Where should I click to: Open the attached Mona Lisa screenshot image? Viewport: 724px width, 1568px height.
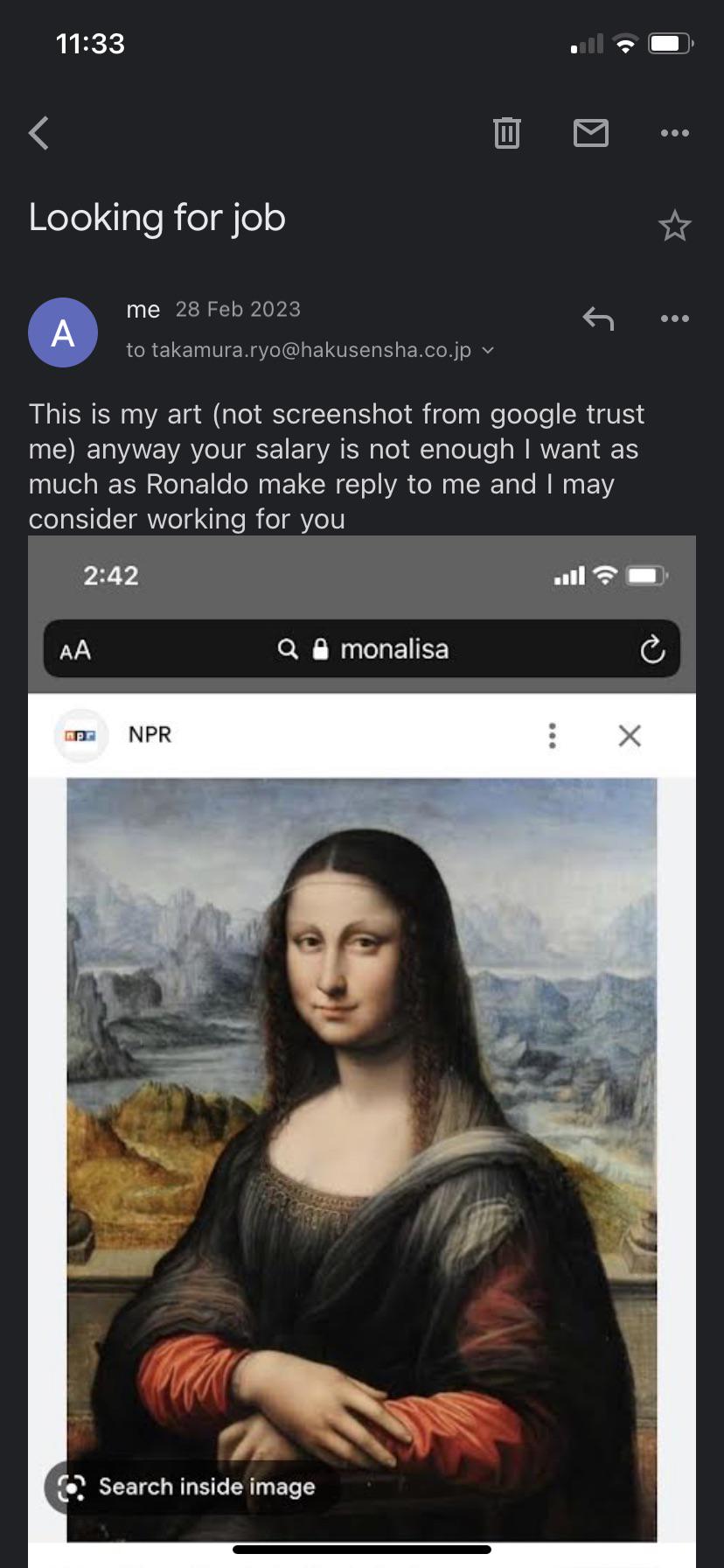point(362,1050)
